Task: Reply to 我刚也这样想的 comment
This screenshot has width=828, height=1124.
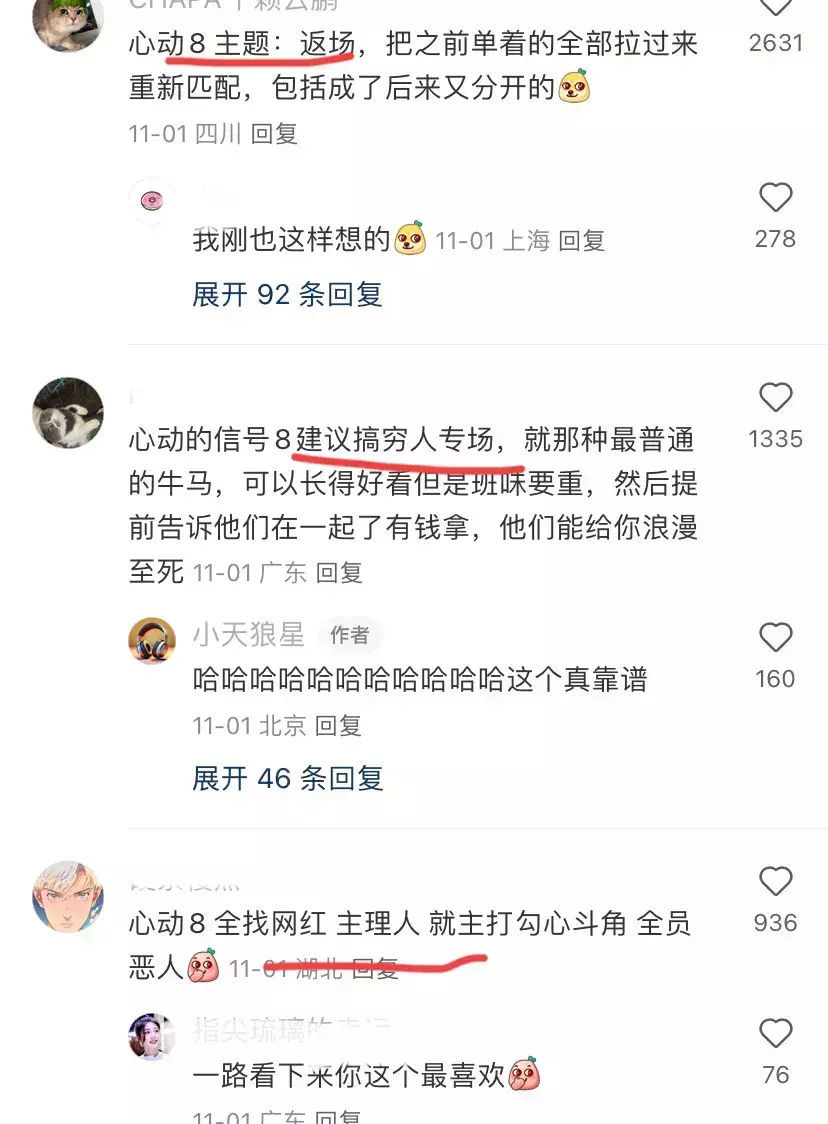Action: 581,240
